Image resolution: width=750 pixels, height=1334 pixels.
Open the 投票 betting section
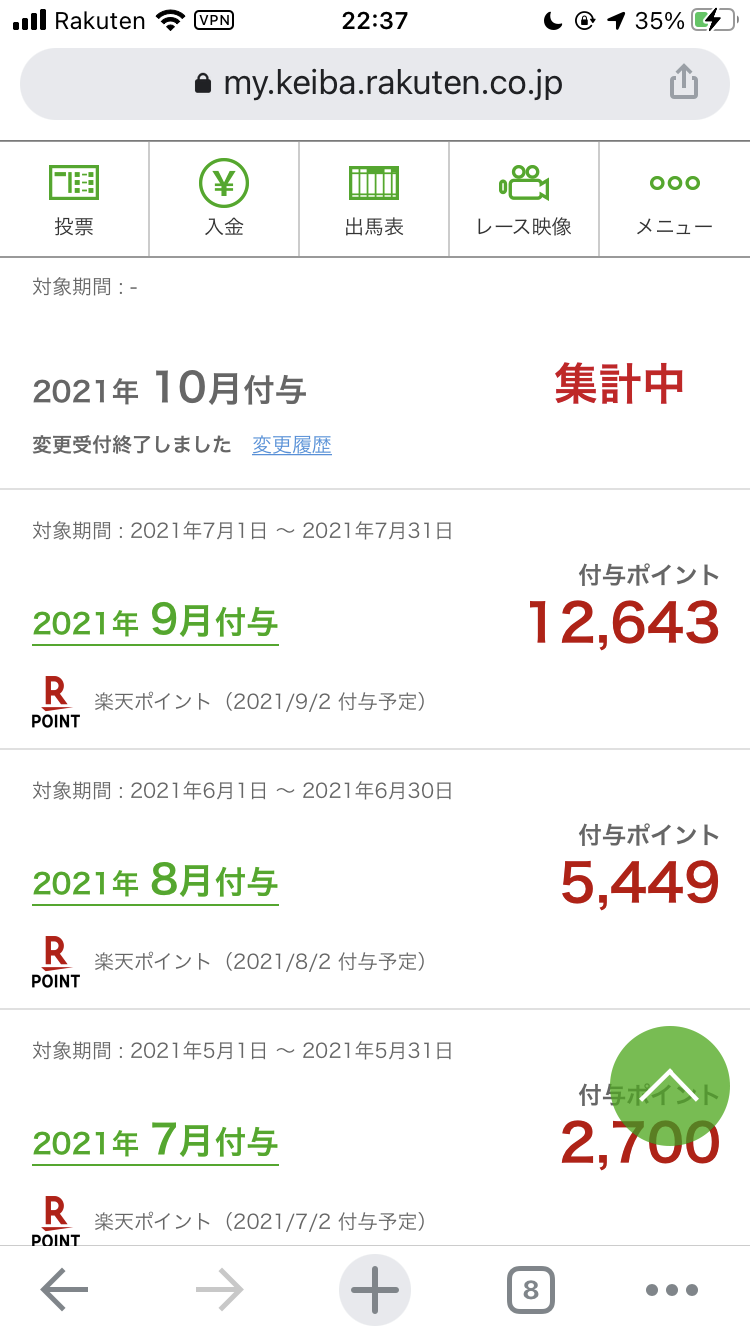click(x=74, y=200)
